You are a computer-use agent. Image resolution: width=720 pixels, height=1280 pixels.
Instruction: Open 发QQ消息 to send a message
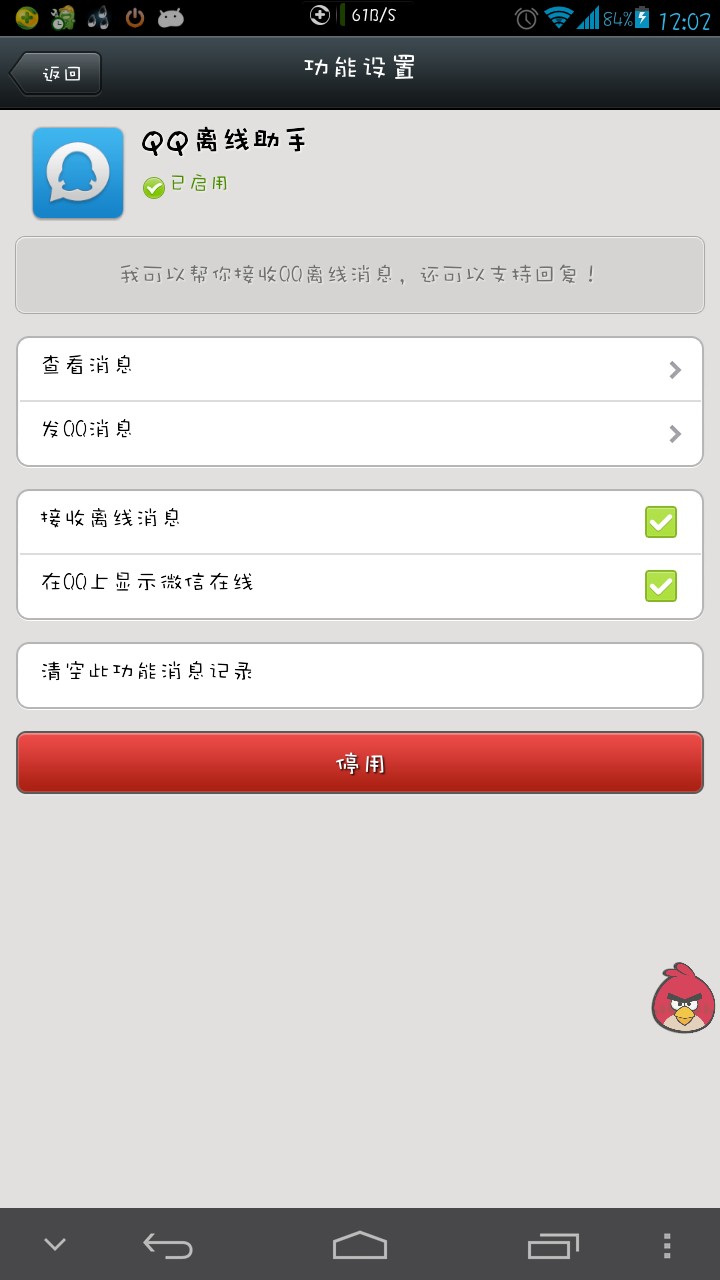click(360, 433)
